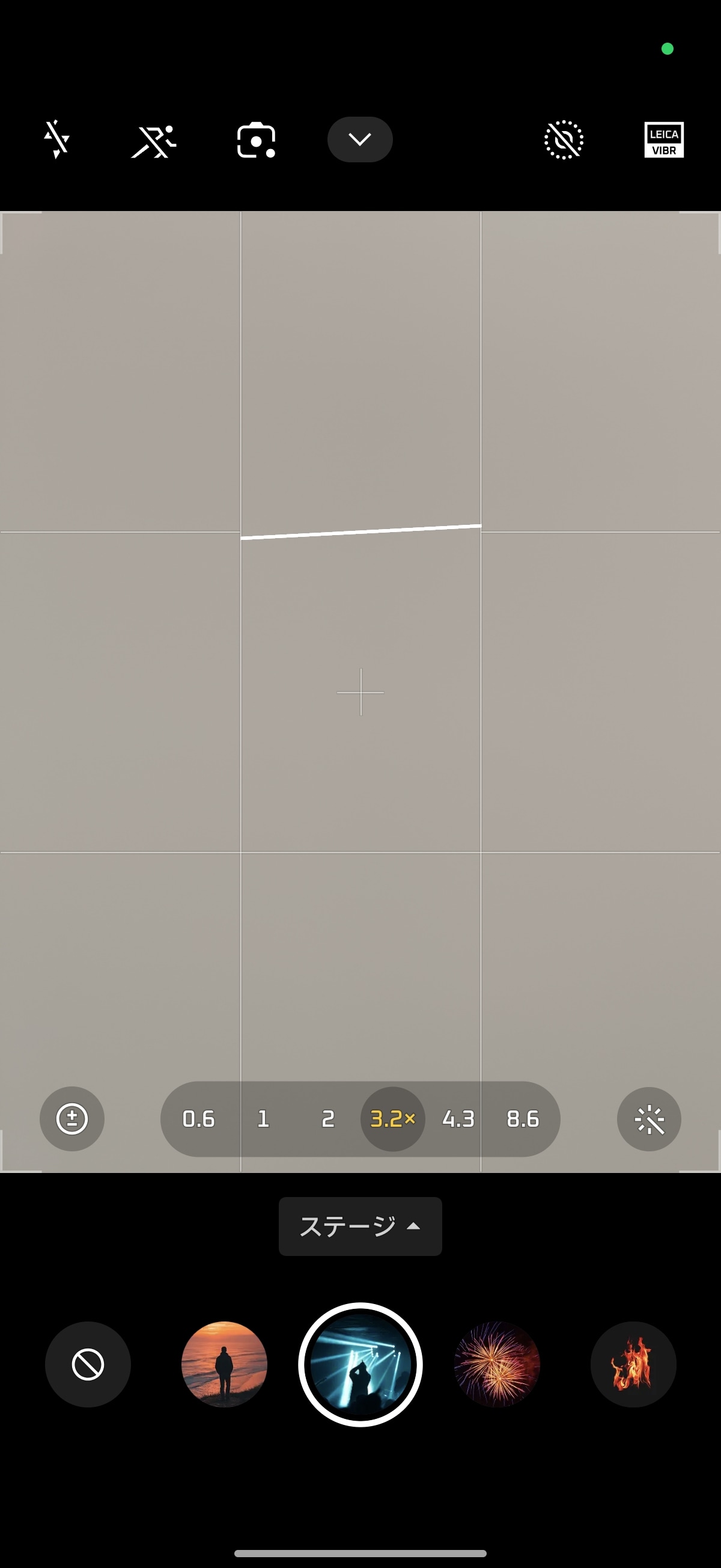Toggle the flash setting icon

coord(56,139)
